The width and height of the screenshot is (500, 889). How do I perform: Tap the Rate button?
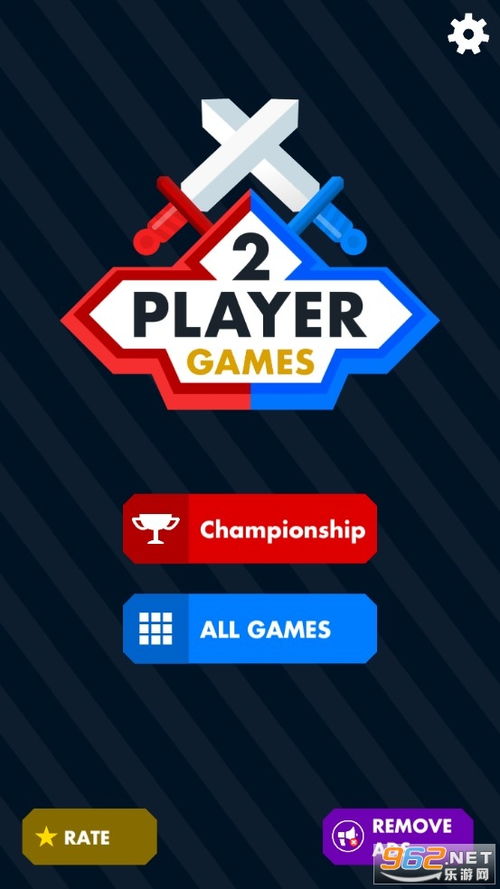pos(90,836)
